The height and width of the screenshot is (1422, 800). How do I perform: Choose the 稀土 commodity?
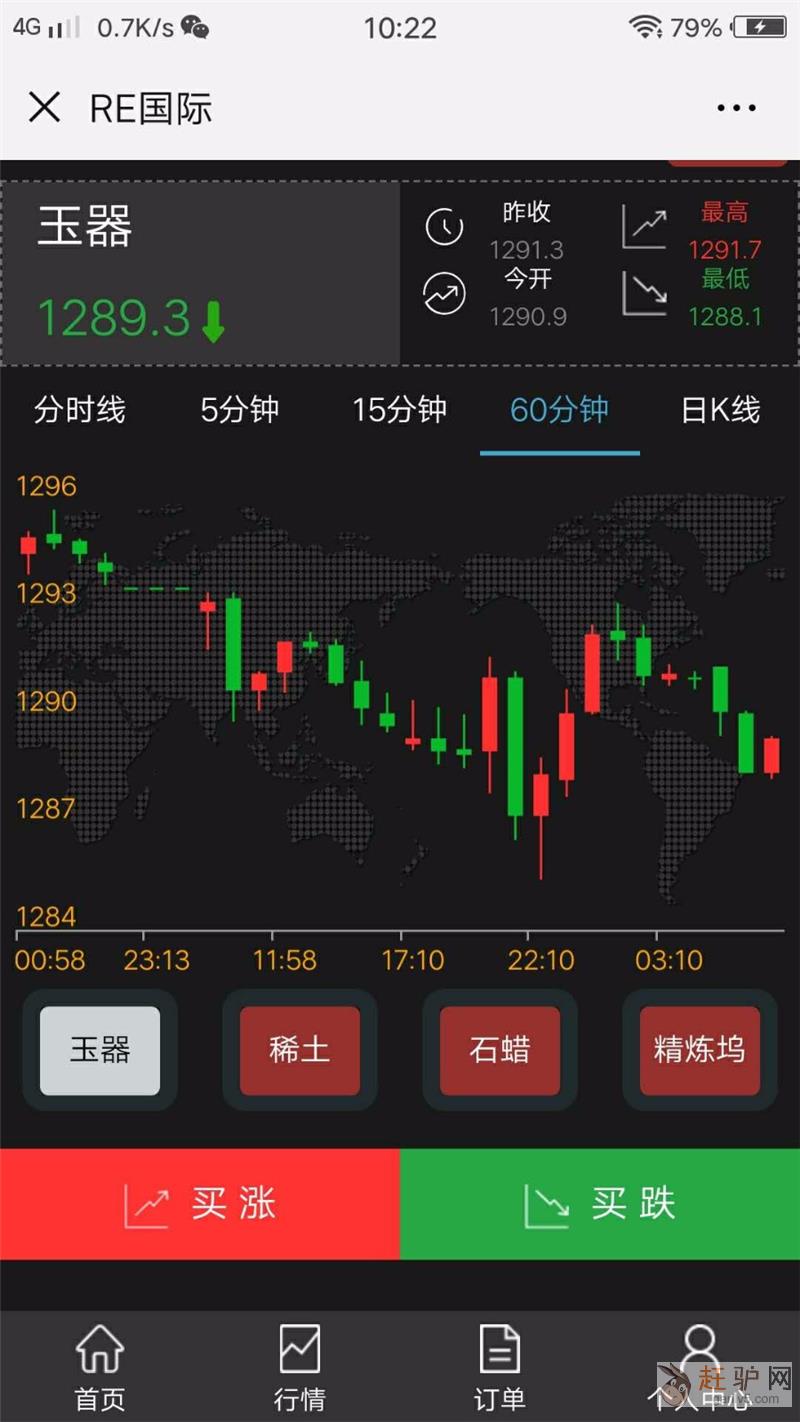pos(300,1050)
